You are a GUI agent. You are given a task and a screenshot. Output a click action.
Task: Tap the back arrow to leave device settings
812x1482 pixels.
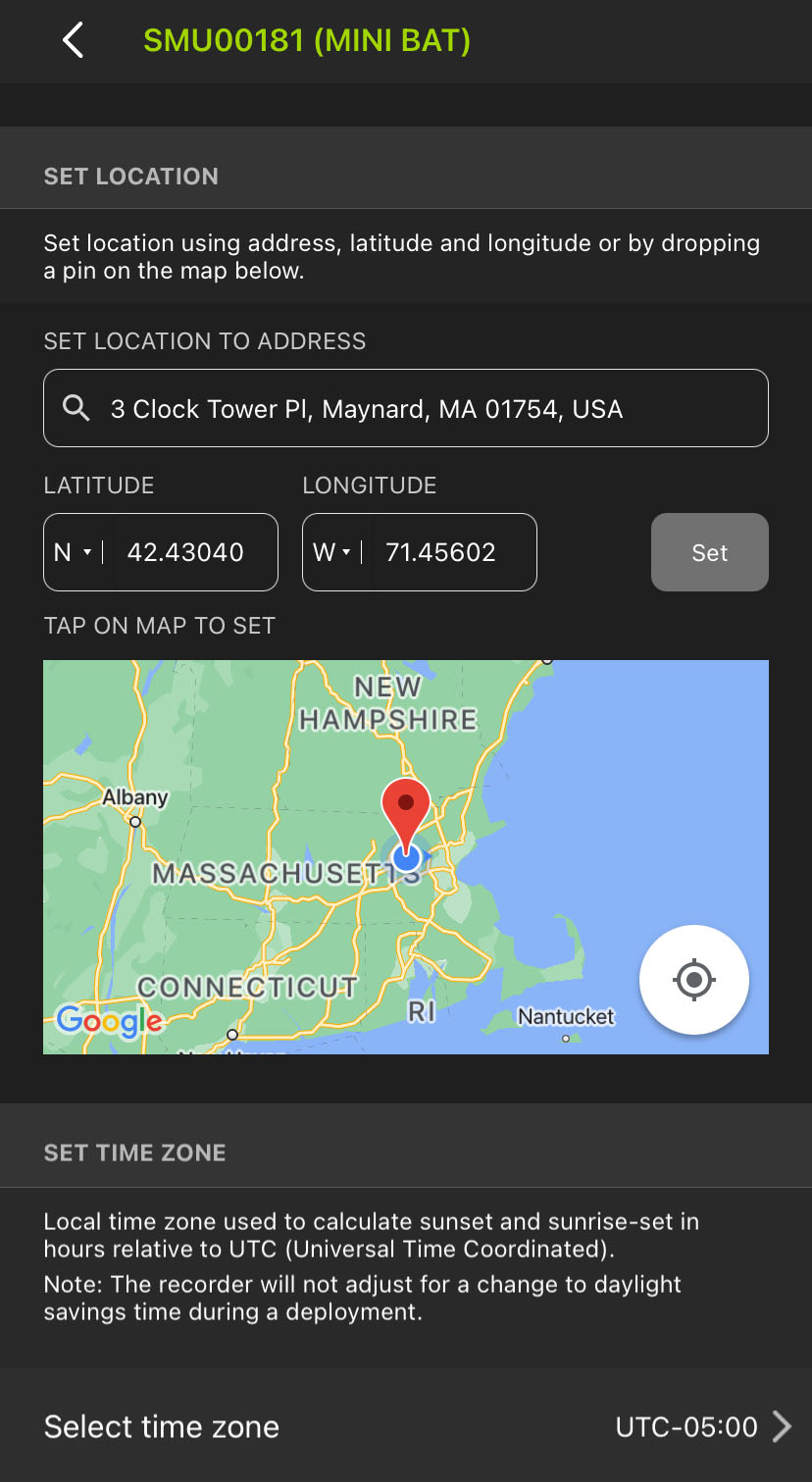coord(71,41)
